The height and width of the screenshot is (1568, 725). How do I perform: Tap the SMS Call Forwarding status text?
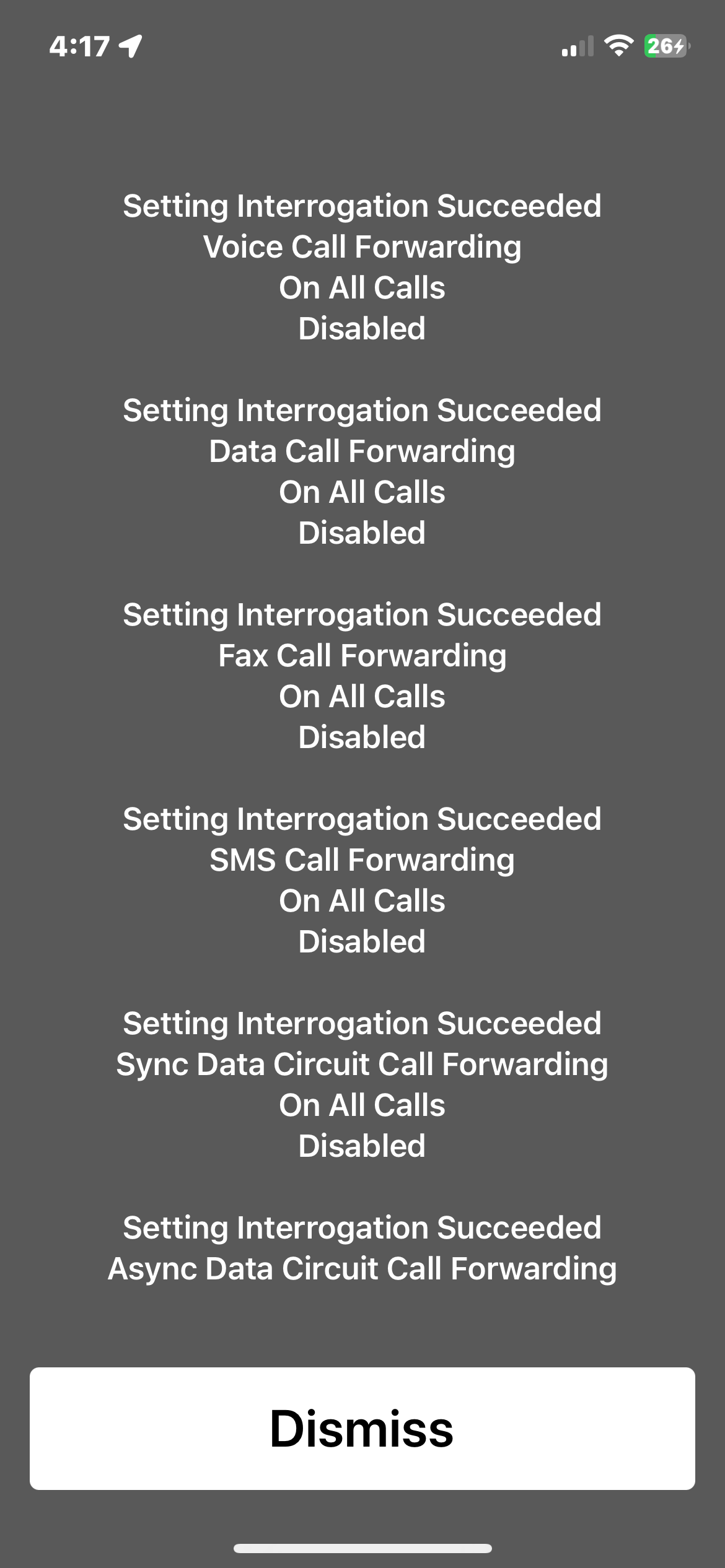coord(362,860)
